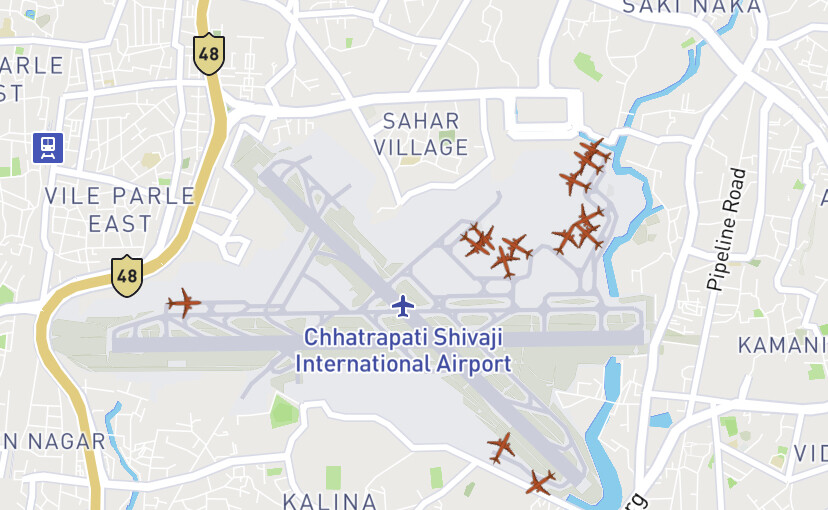
Task: Open the railway station icon near Vile Parle
Action: click(48, 148)
